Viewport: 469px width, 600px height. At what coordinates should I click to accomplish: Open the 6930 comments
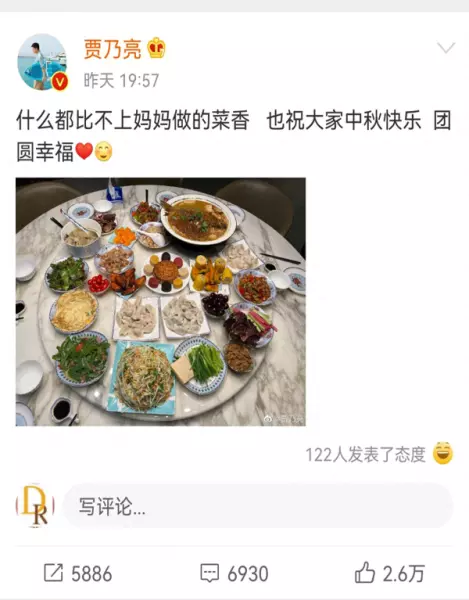pos(234,573)
